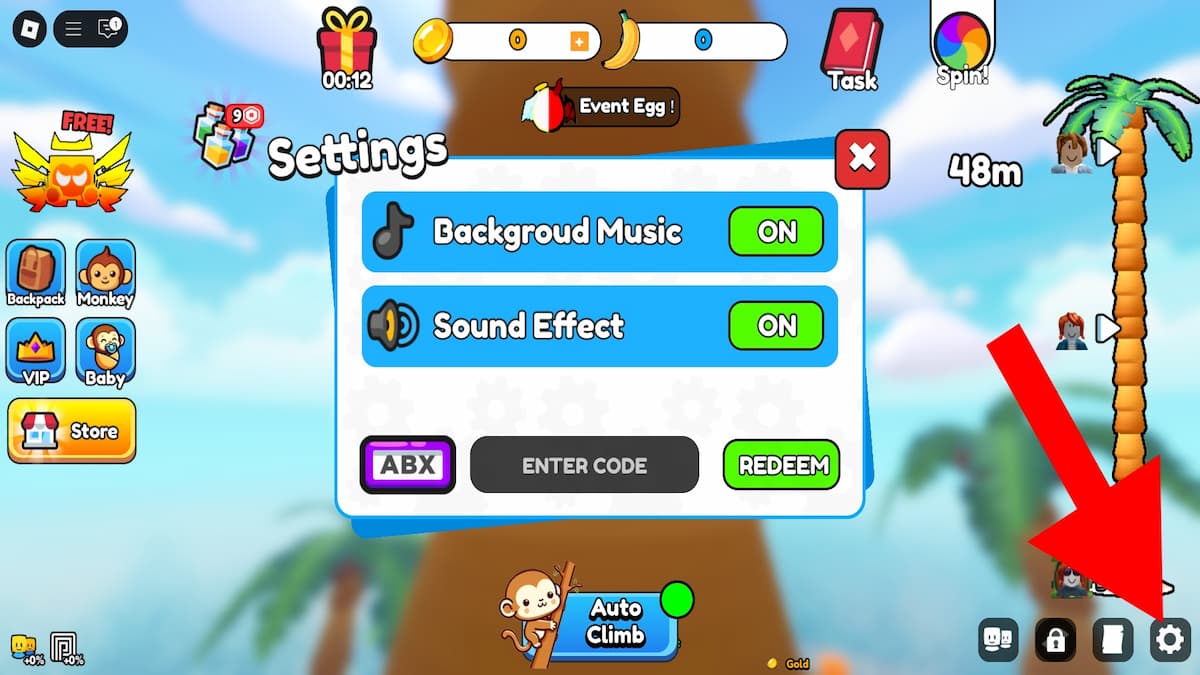Add more coins with plus button

pyautogui.click(x=579, y=41)
